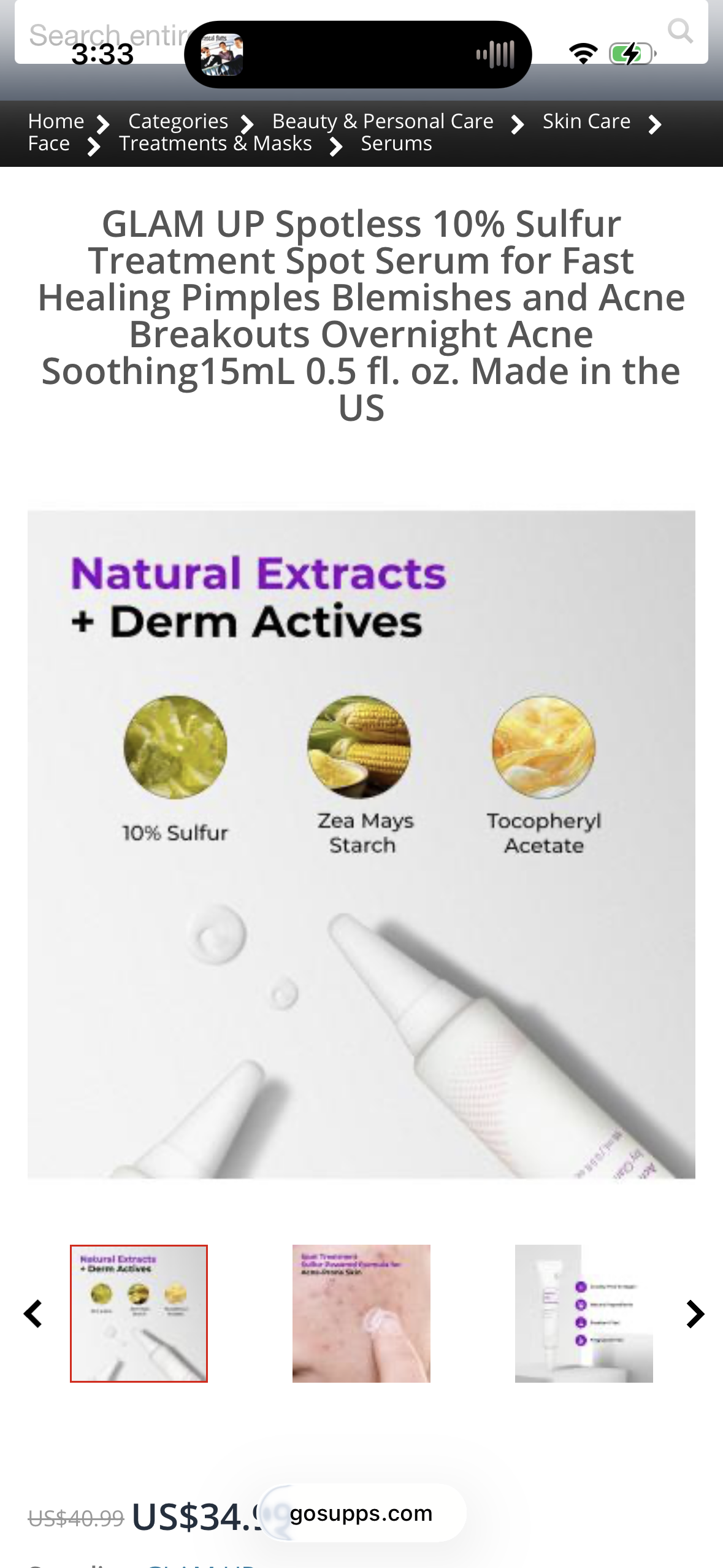Open the Serums breadcrumb link

pos(396,144)
